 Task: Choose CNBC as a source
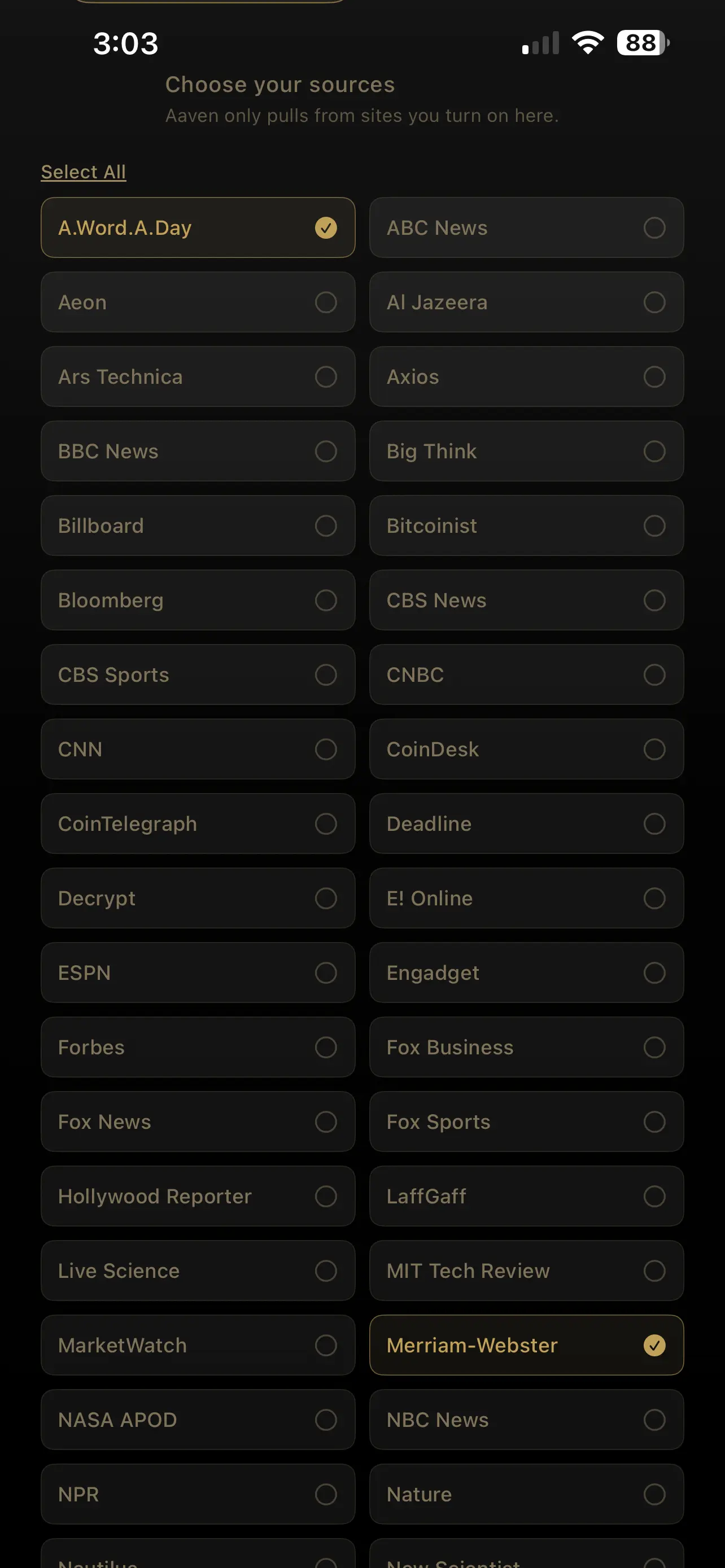pos(527,674)
